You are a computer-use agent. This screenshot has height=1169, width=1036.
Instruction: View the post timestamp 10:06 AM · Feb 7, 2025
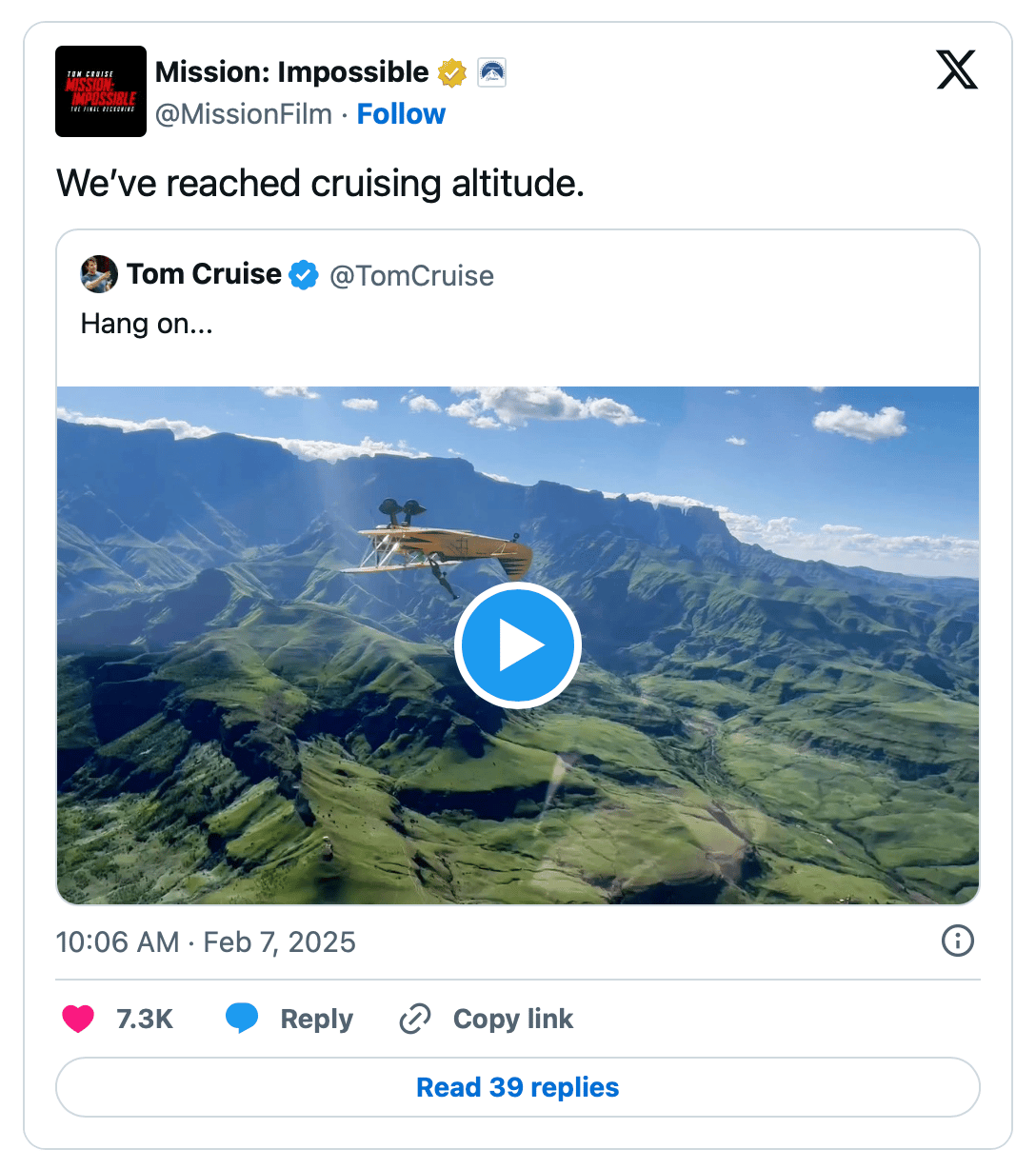coord(206,942)
